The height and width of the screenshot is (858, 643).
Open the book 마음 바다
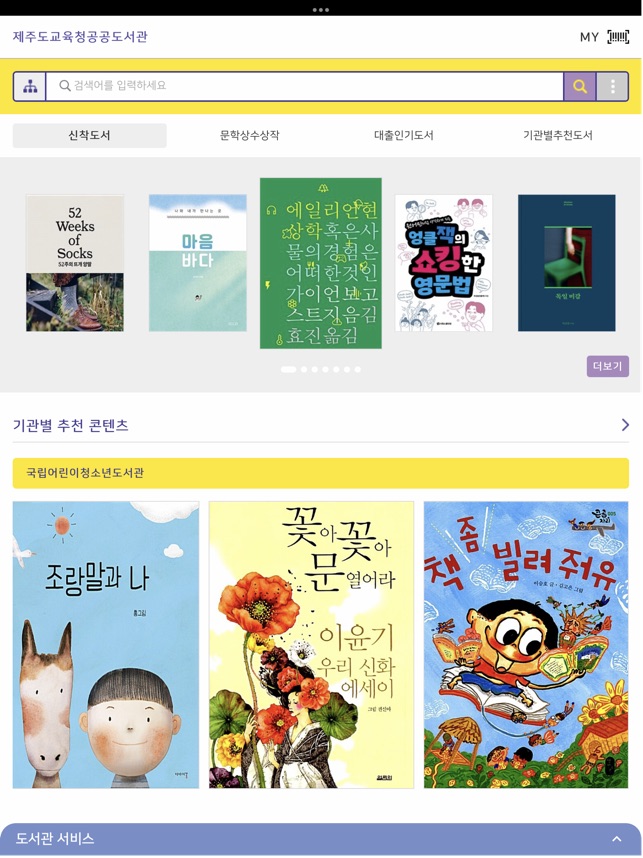click(x=198, y=263)
